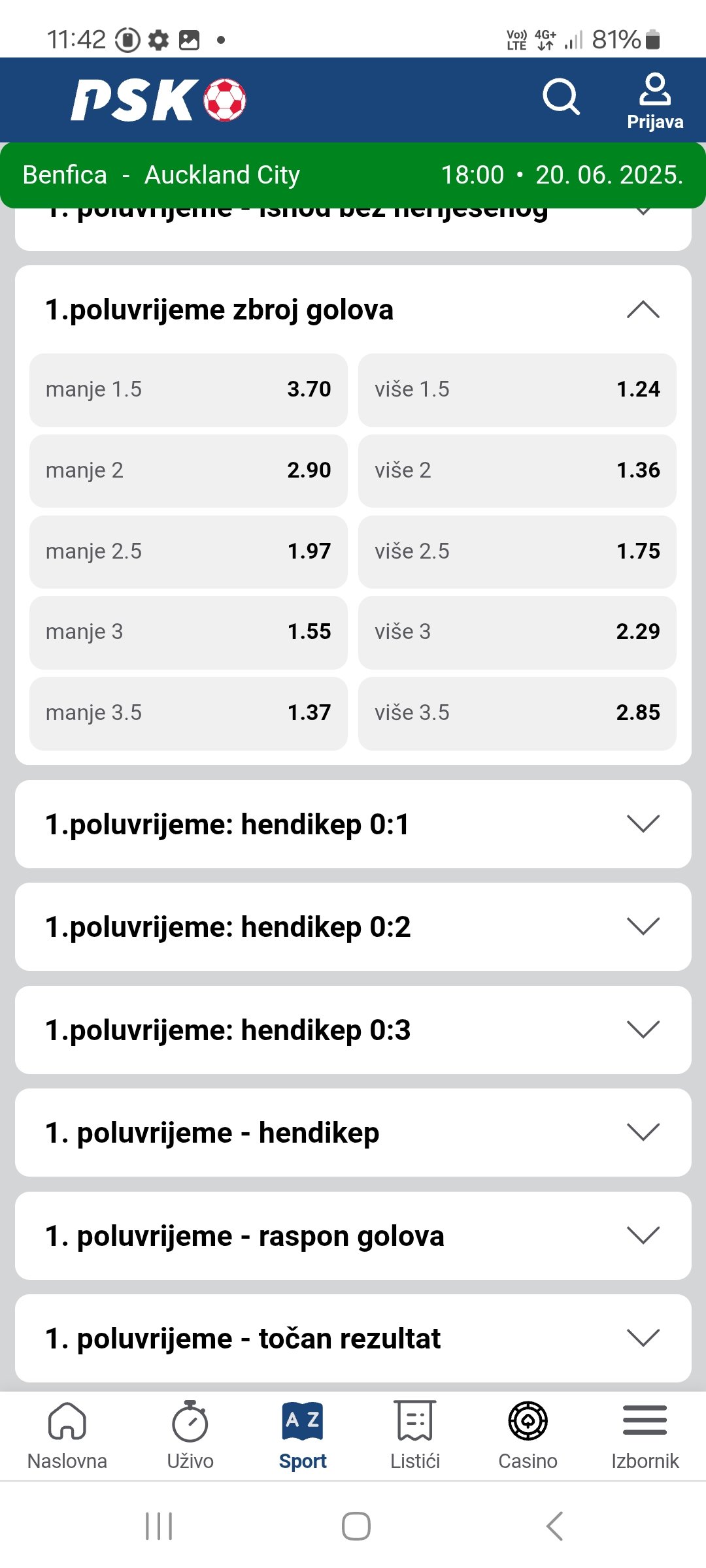Add više 3.5 odds 2.85
This screenshot has width=706, height=1568.
517,713
